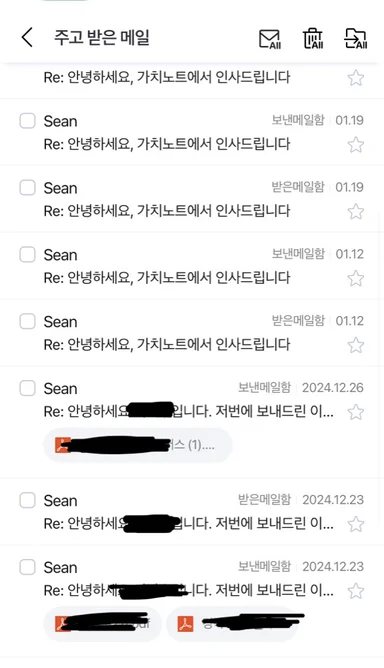The width and height of the screenshot is (384, 668).
Task: Star the 보낸메일함 2024.12.26 mail
Action: [355, 412]
